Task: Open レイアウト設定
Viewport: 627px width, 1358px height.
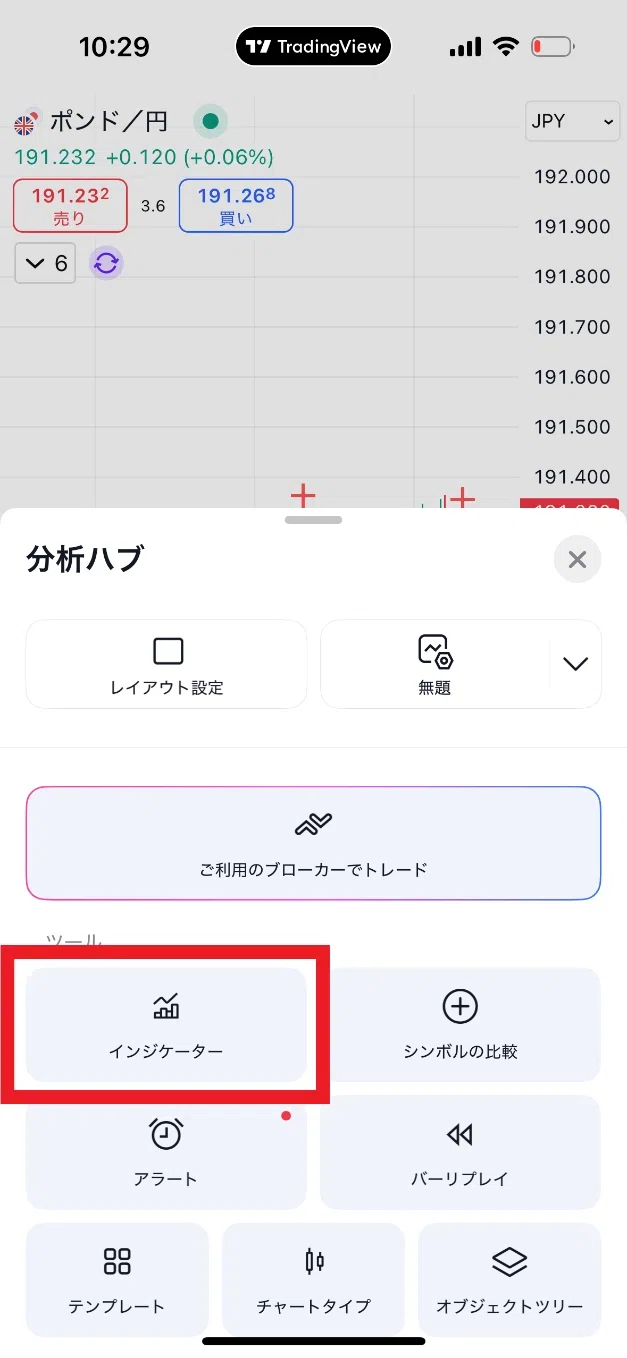Action: 166,665
